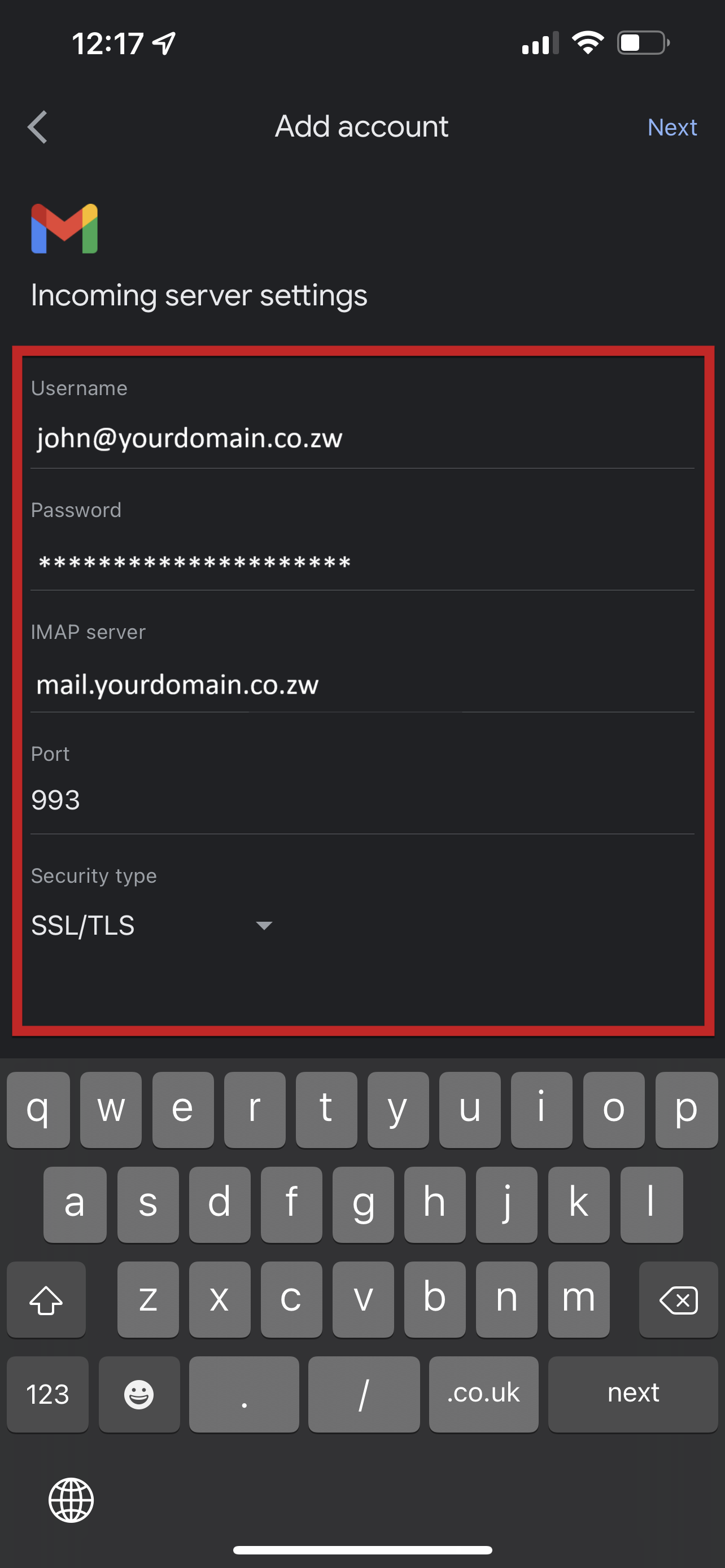Go back from Add account screen
This screenshot has width=725, height=1568.
[x=38, y=127]
